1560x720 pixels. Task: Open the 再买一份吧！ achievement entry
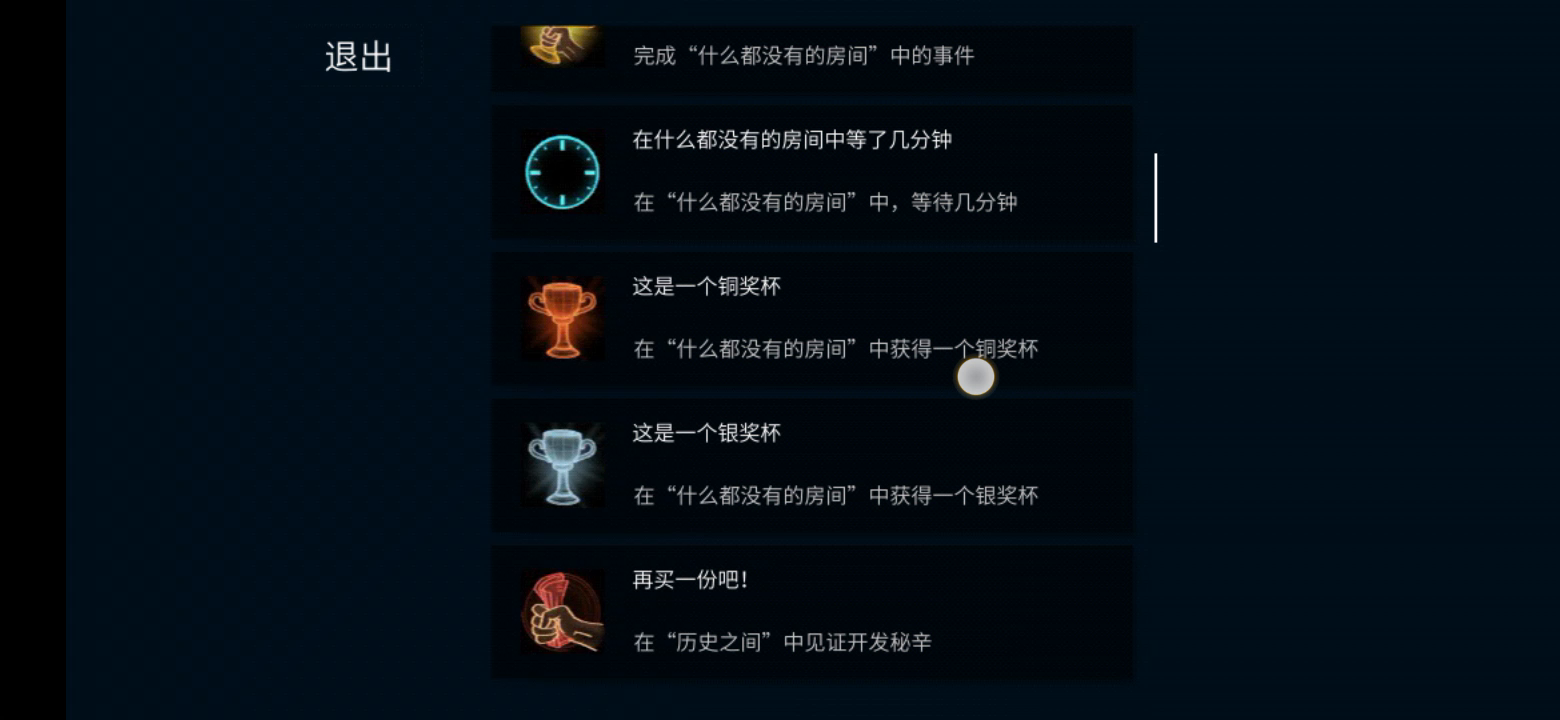(x=812, y=611)
